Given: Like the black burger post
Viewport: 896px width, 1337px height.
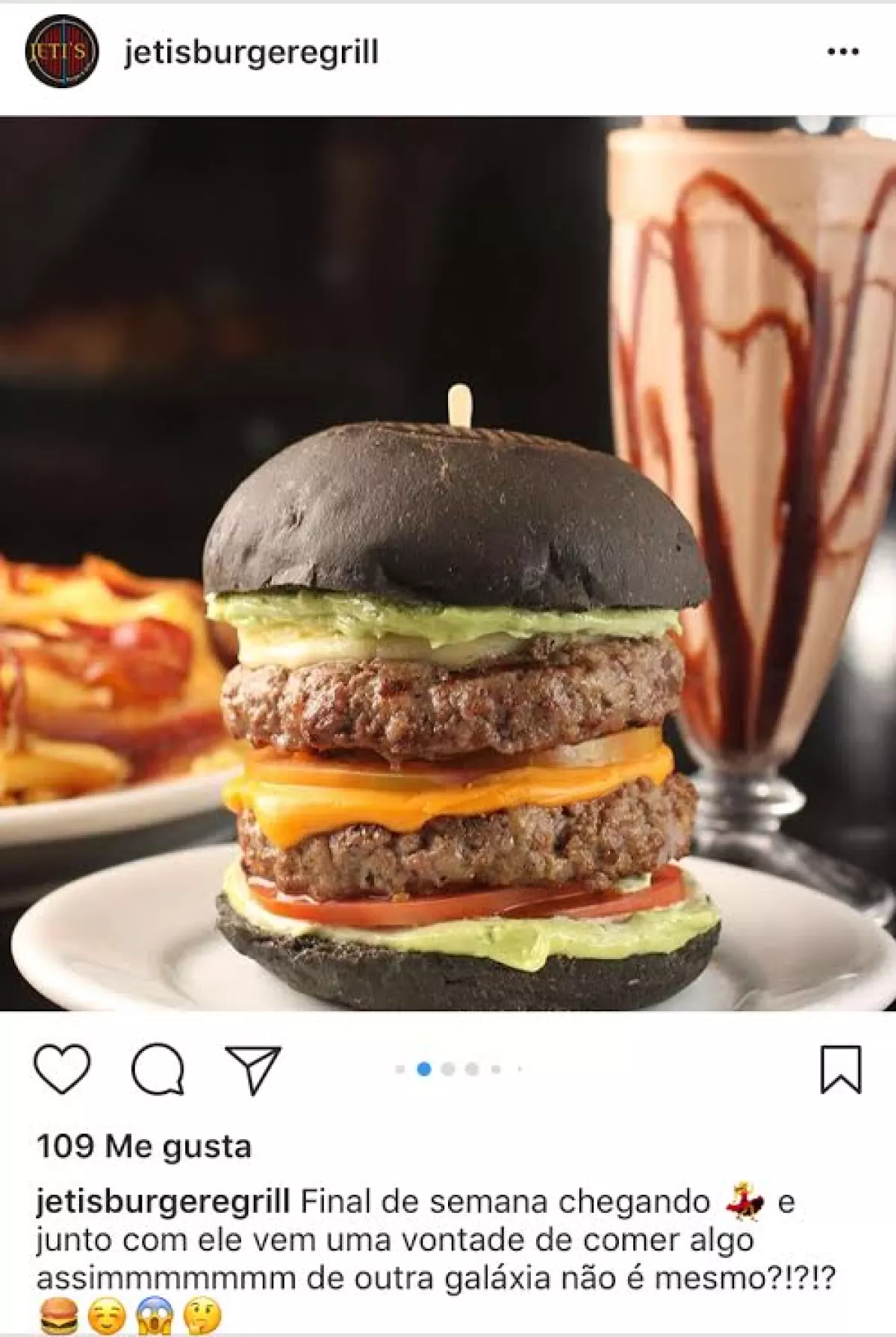Looking at the screenshot, I should click(63, 1070).
